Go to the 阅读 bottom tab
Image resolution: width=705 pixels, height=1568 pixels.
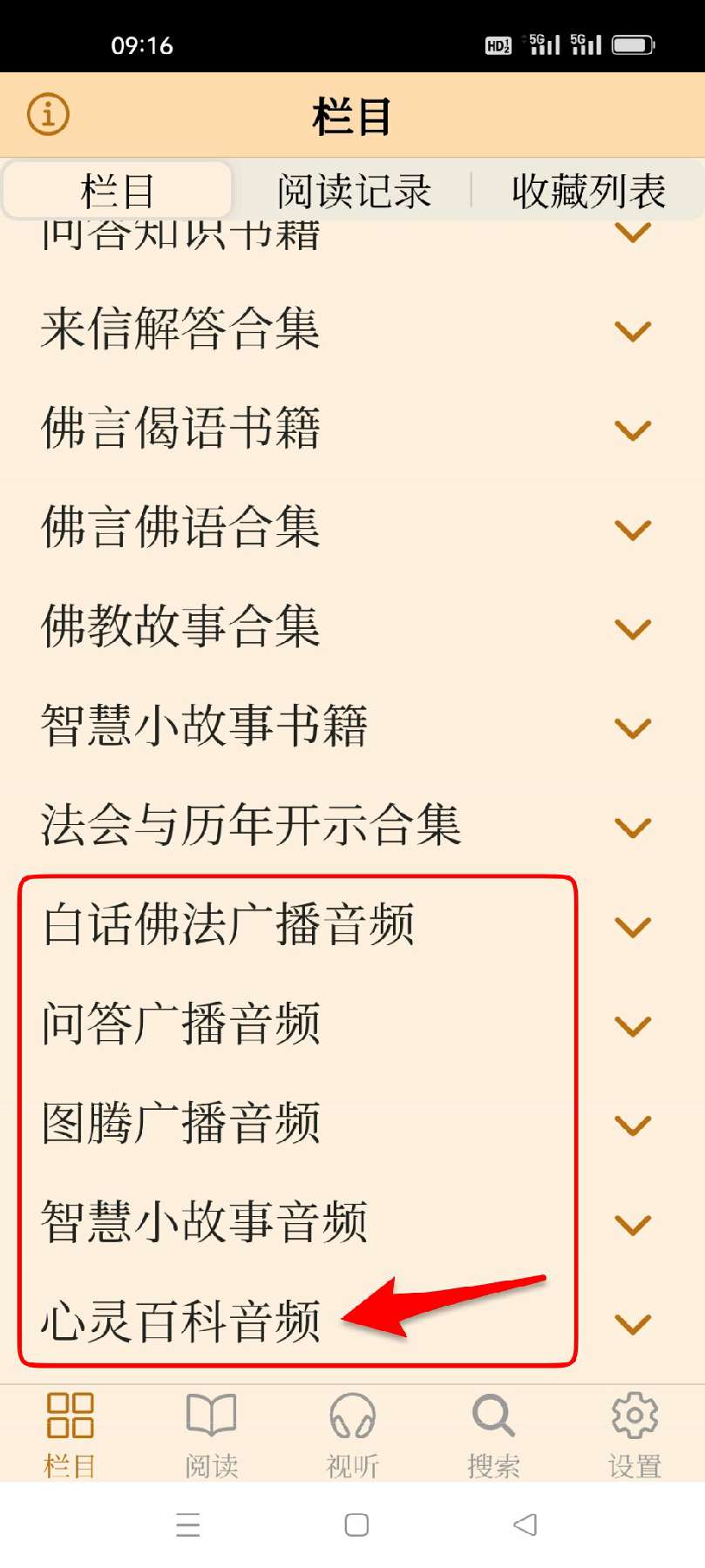211,1434
